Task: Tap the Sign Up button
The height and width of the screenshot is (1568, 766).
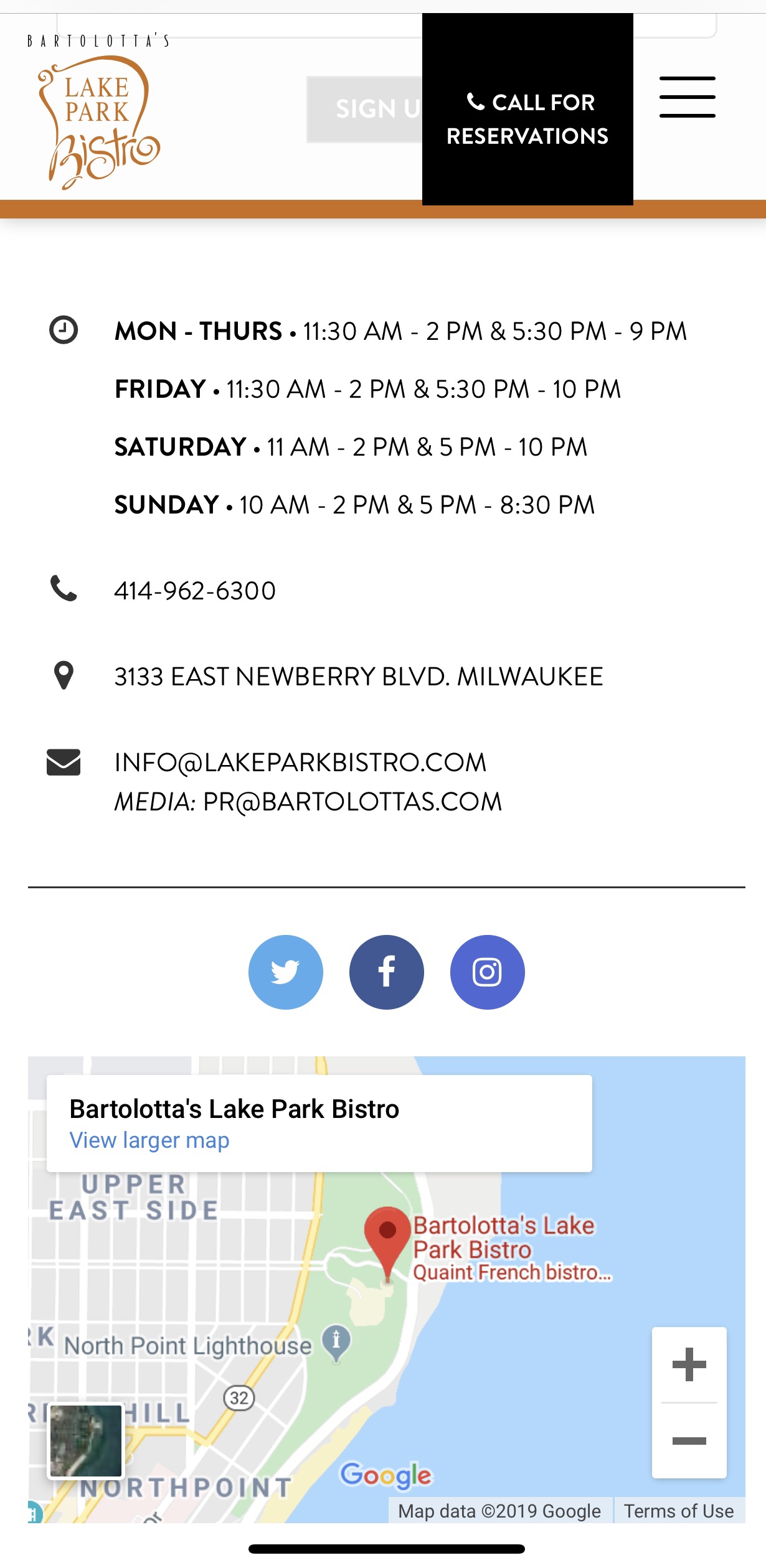Action: click(364, 110)
